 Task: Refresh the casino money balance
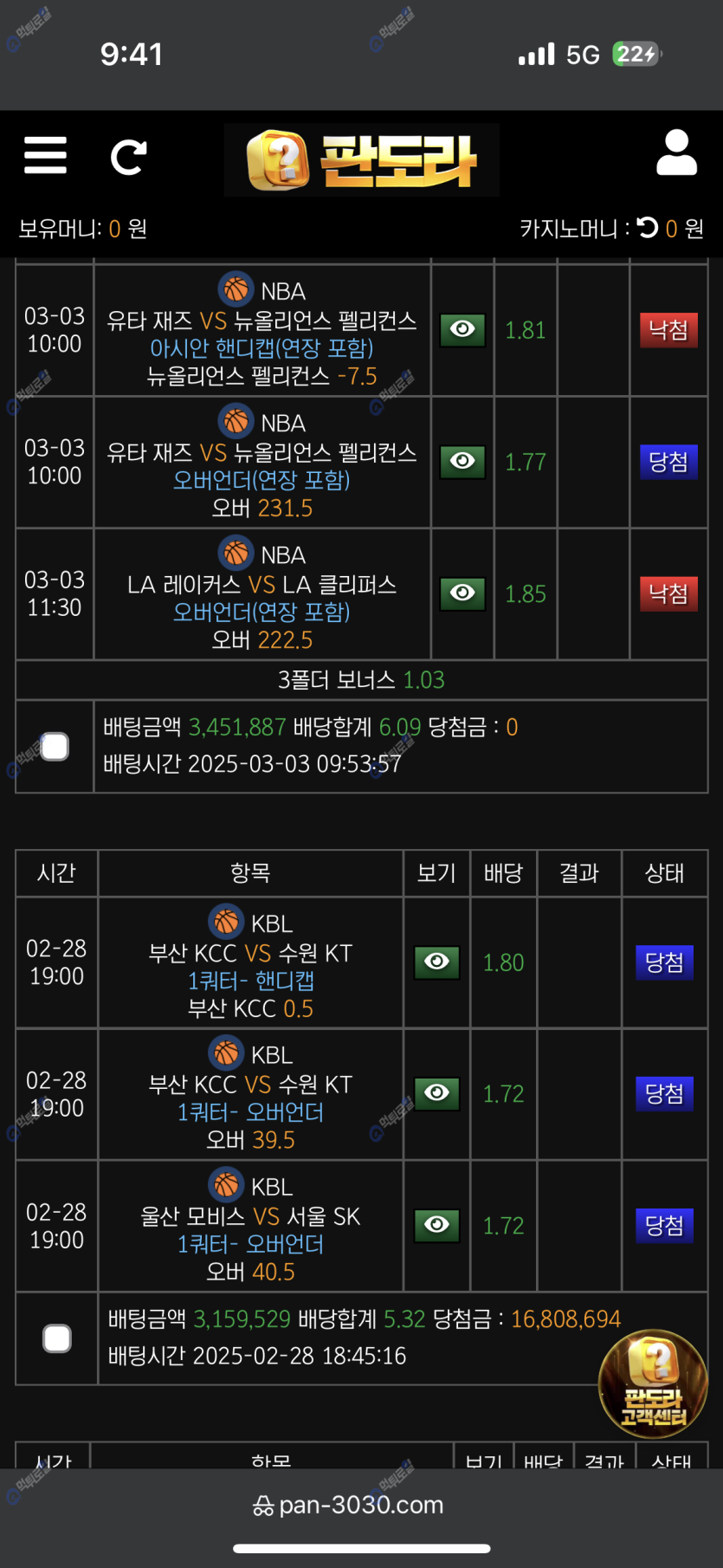tap(648, 227)
